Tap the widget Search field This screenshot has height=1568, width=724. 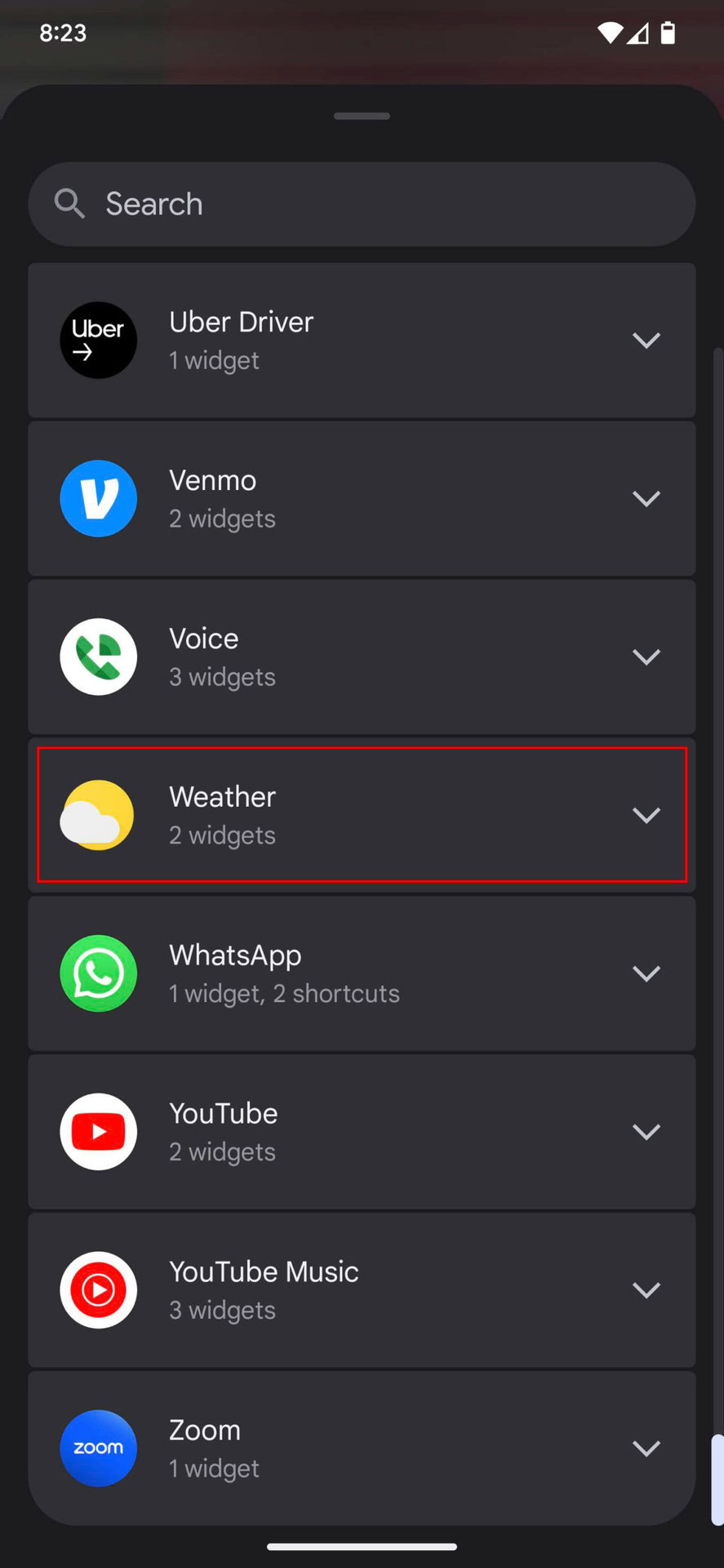(362, 204)
